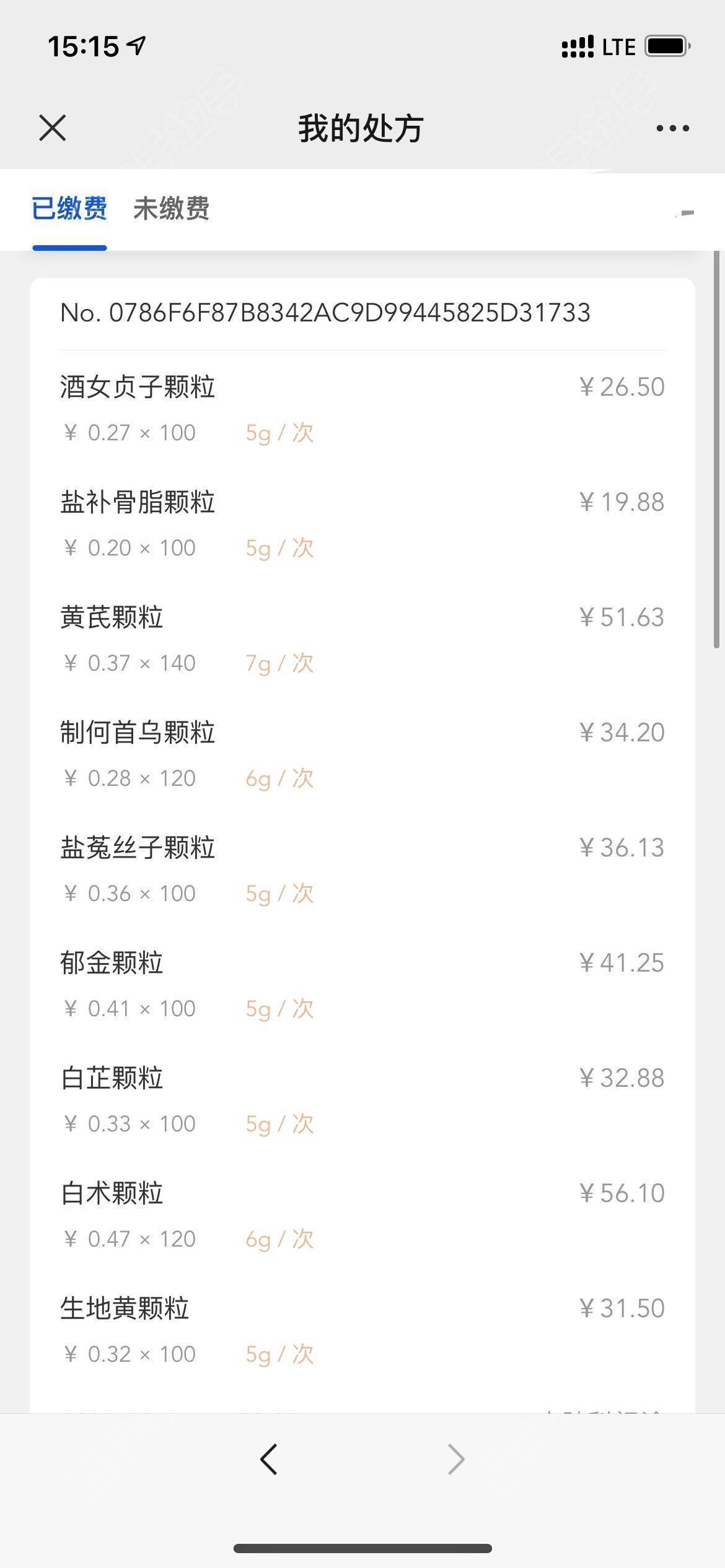The image size is (725, 1568).
Task: Close the 我的处方 page
Action: point(53,128)
